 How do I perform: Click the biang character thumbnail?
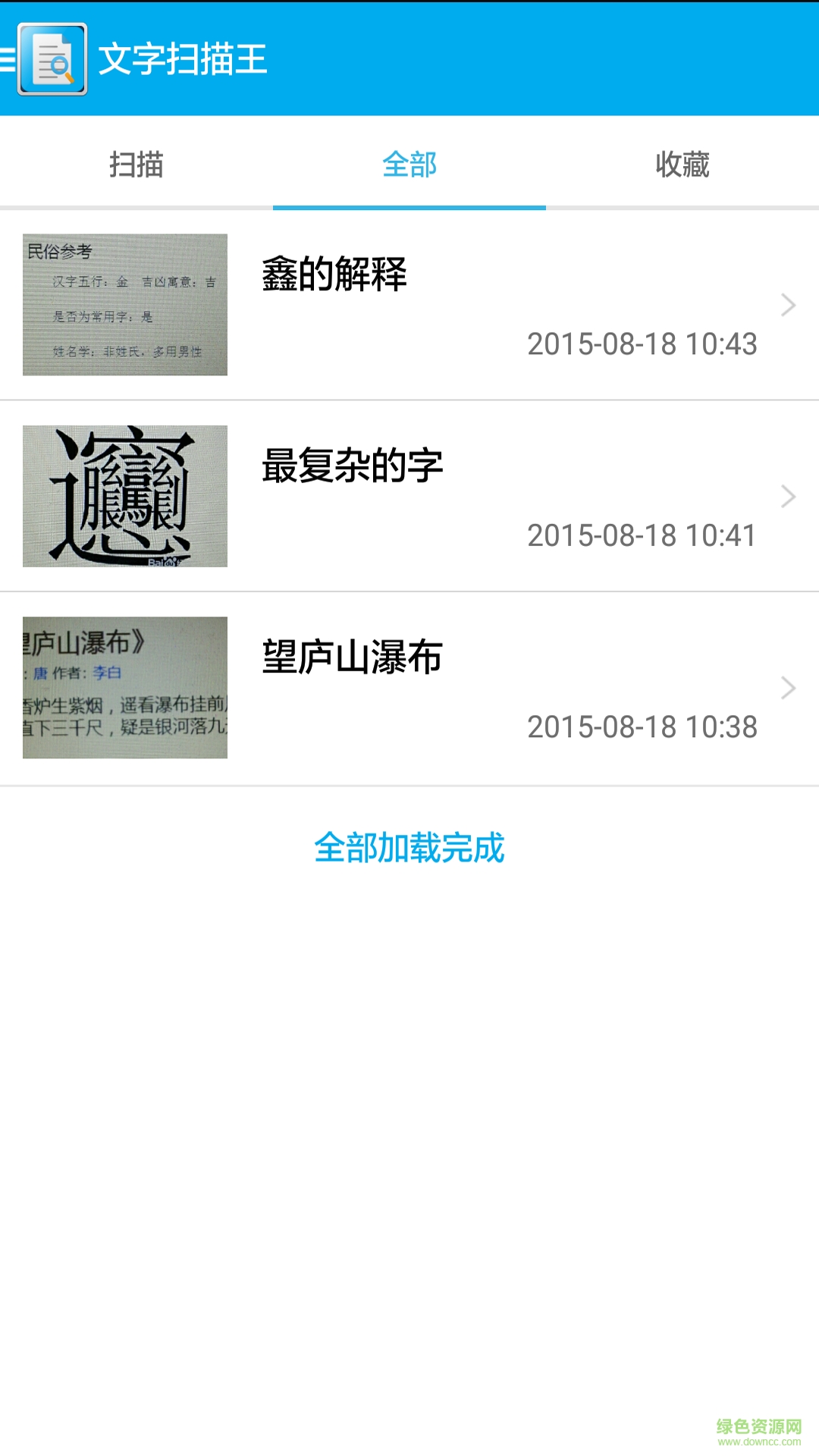pos(124,495)
